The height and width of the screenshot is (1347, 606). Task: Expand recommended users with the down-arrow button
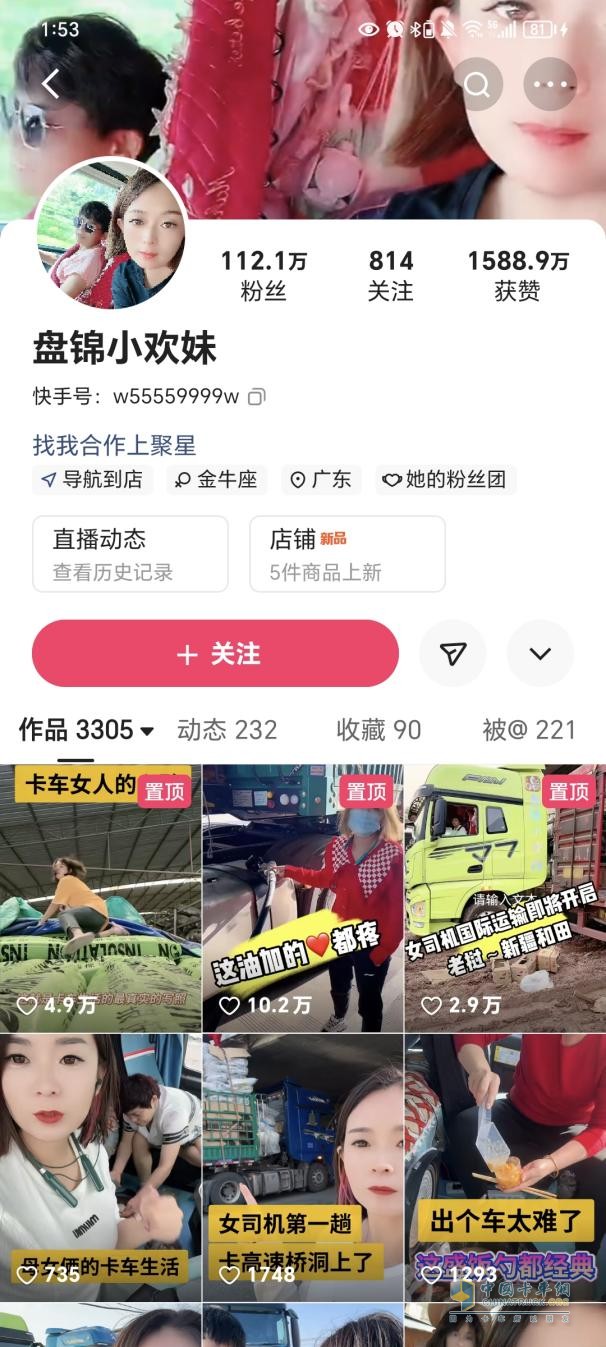tap(540, 654)
